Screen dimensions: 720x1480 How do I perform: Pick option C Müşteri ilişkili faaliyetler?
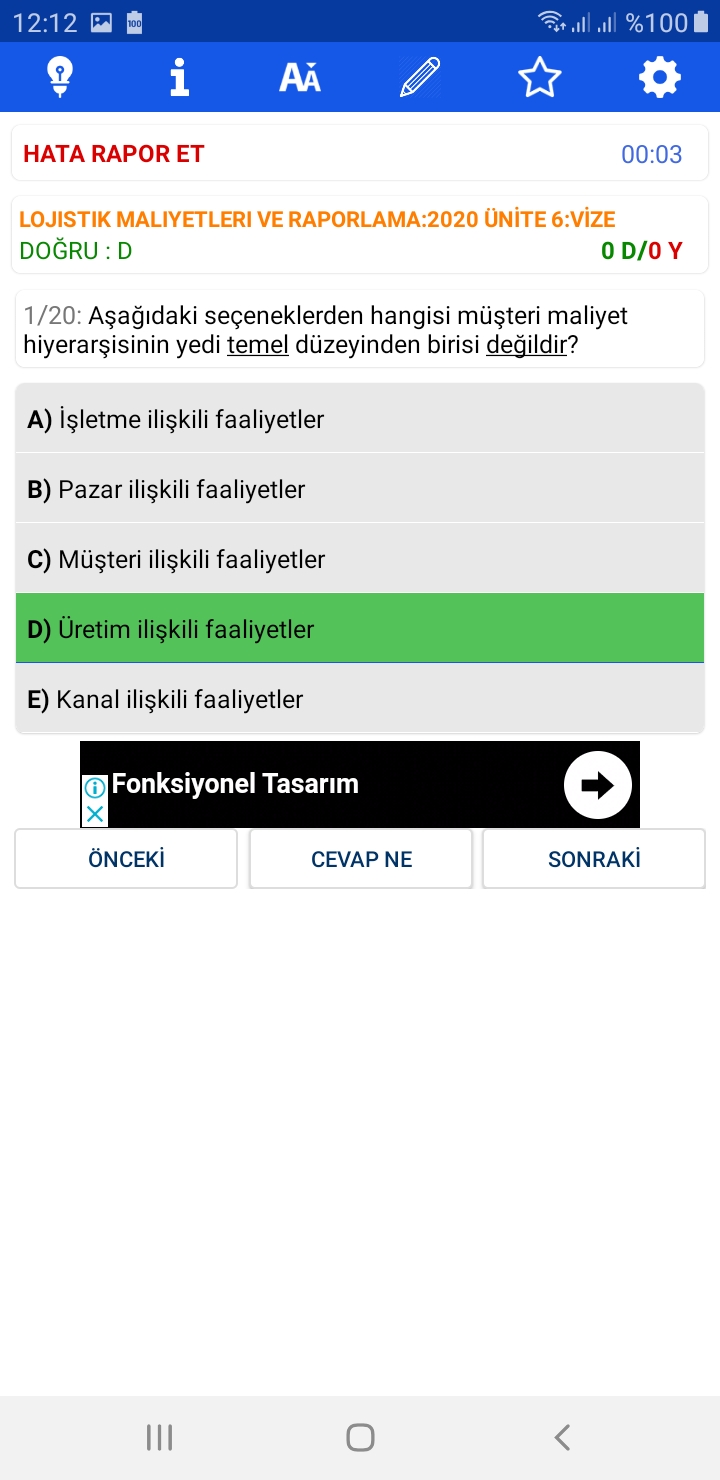point(360,559)
